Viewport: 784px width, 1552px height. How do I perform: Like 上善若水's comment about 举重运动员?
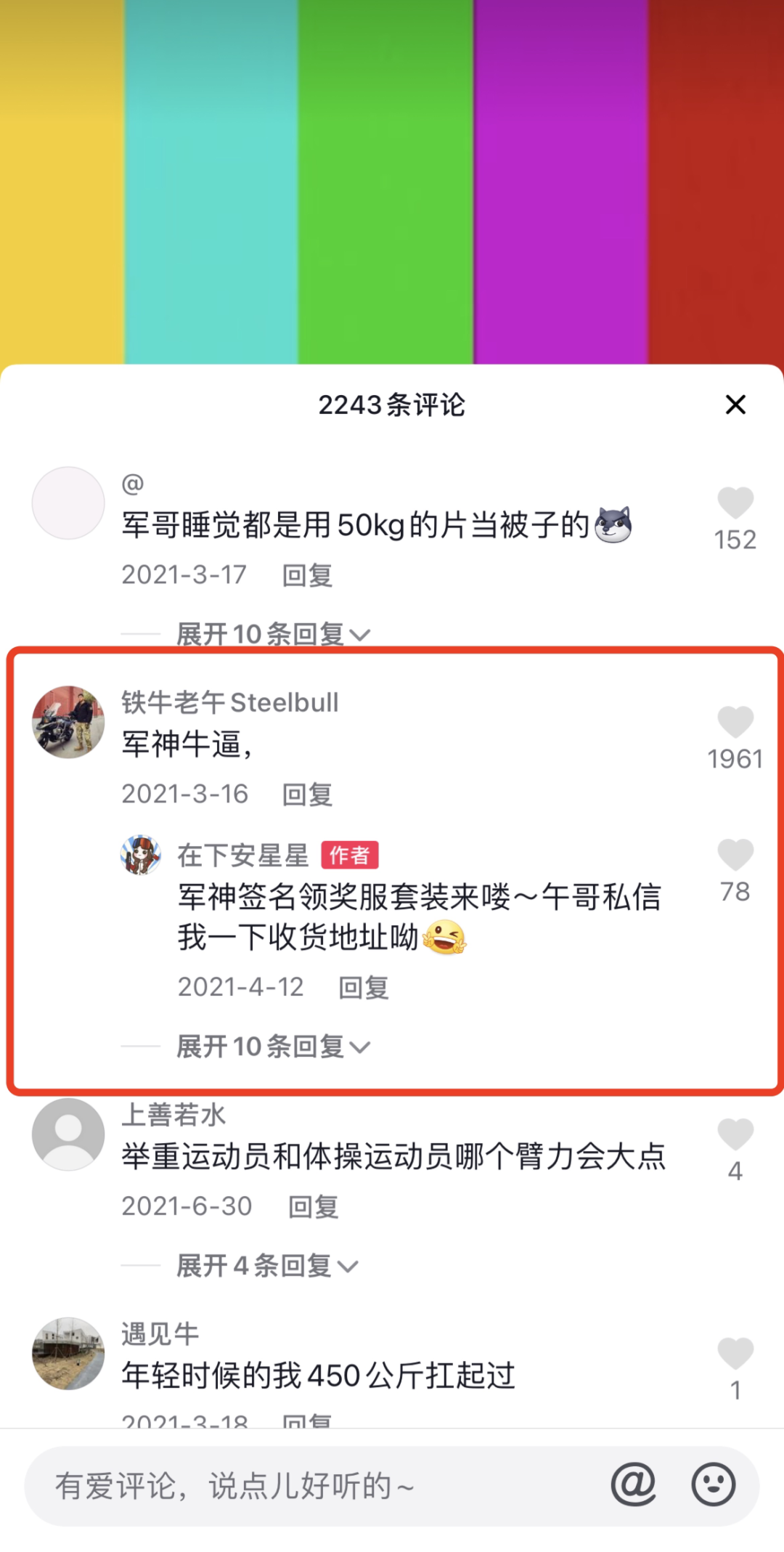point(735,1134)
